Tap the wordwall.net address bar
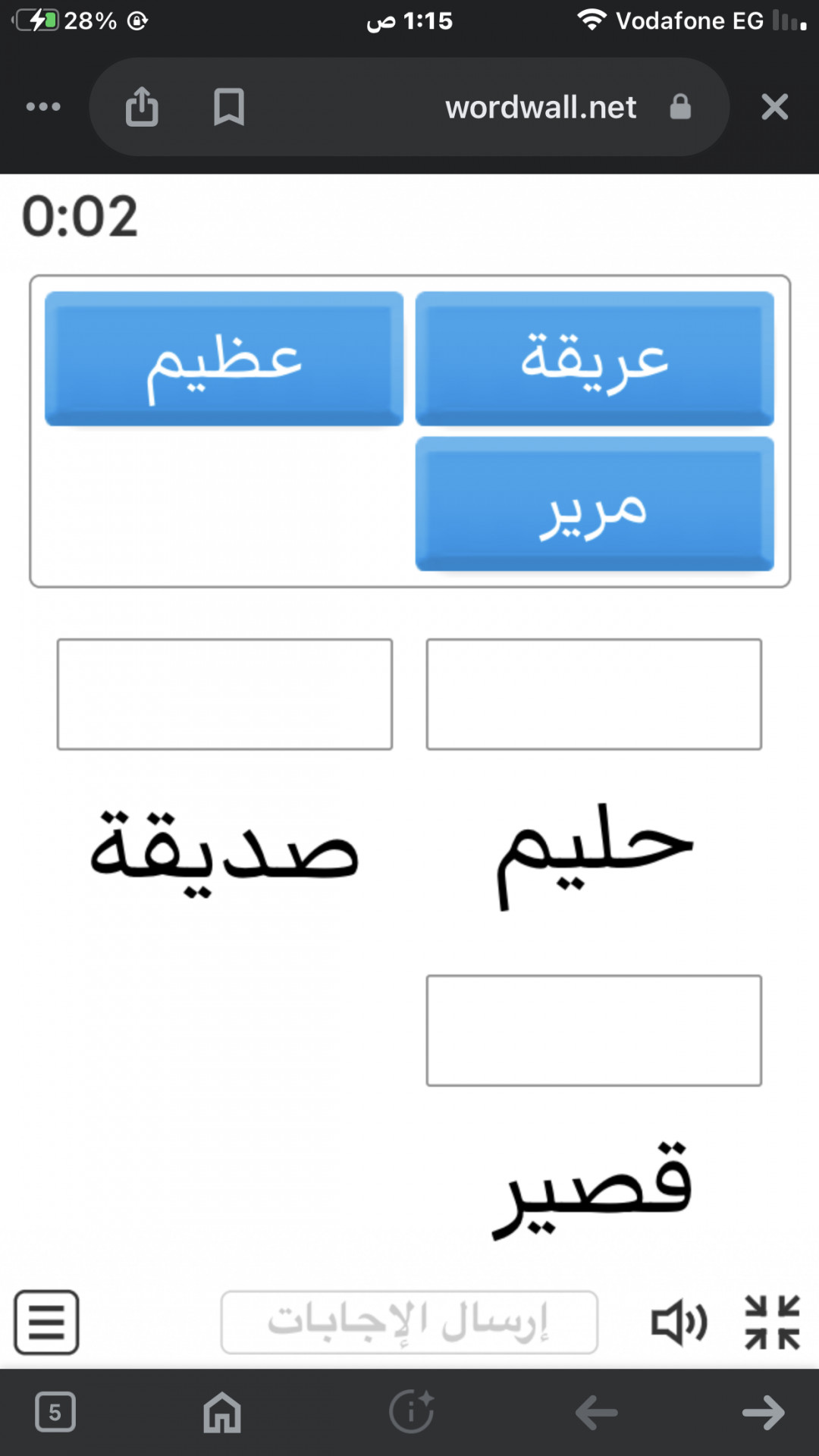 (x=409, y=107)
